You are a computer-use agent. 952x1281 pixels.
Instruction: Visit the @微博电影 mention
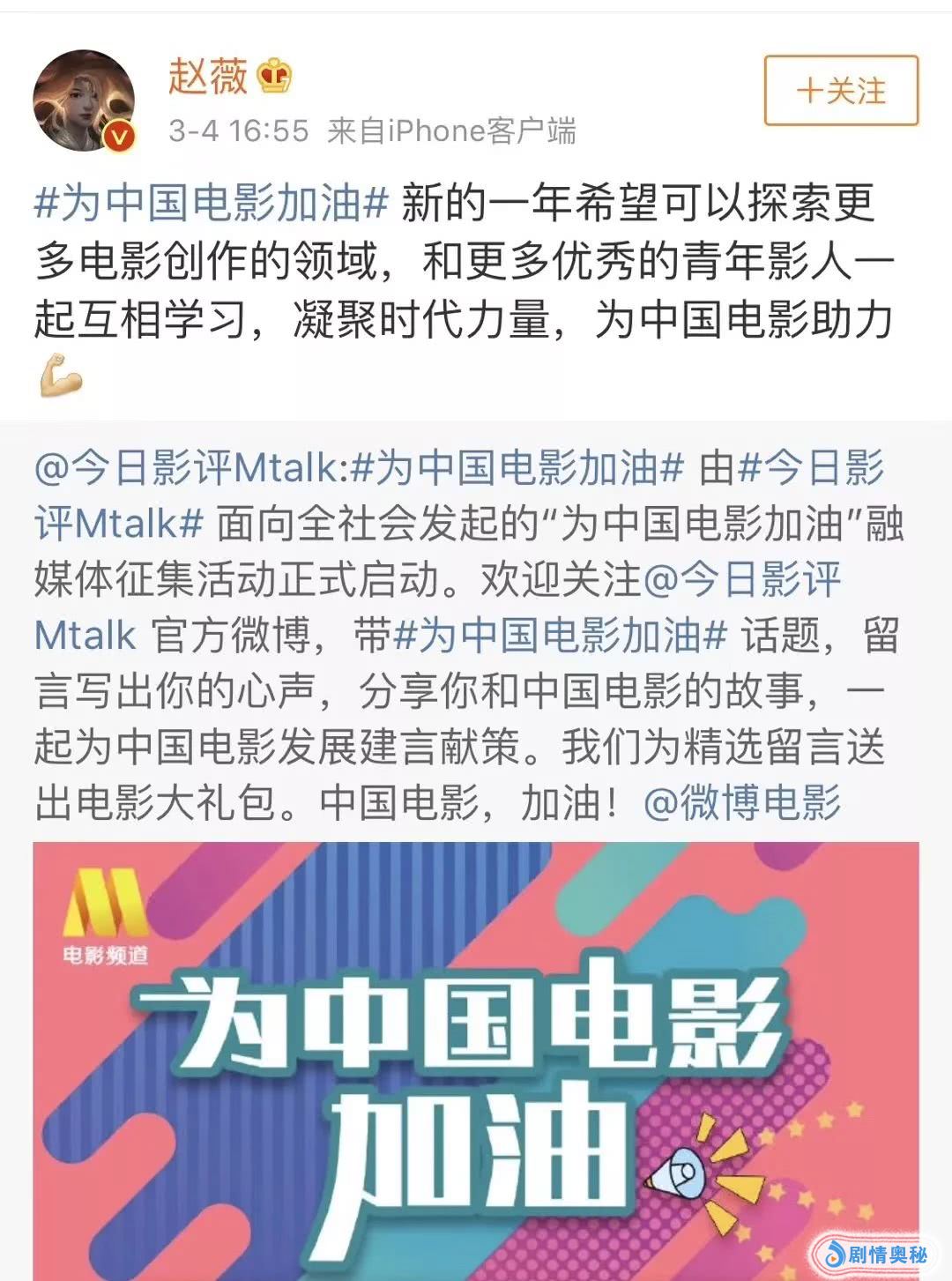pyautogui.click(x=742, y=803)
